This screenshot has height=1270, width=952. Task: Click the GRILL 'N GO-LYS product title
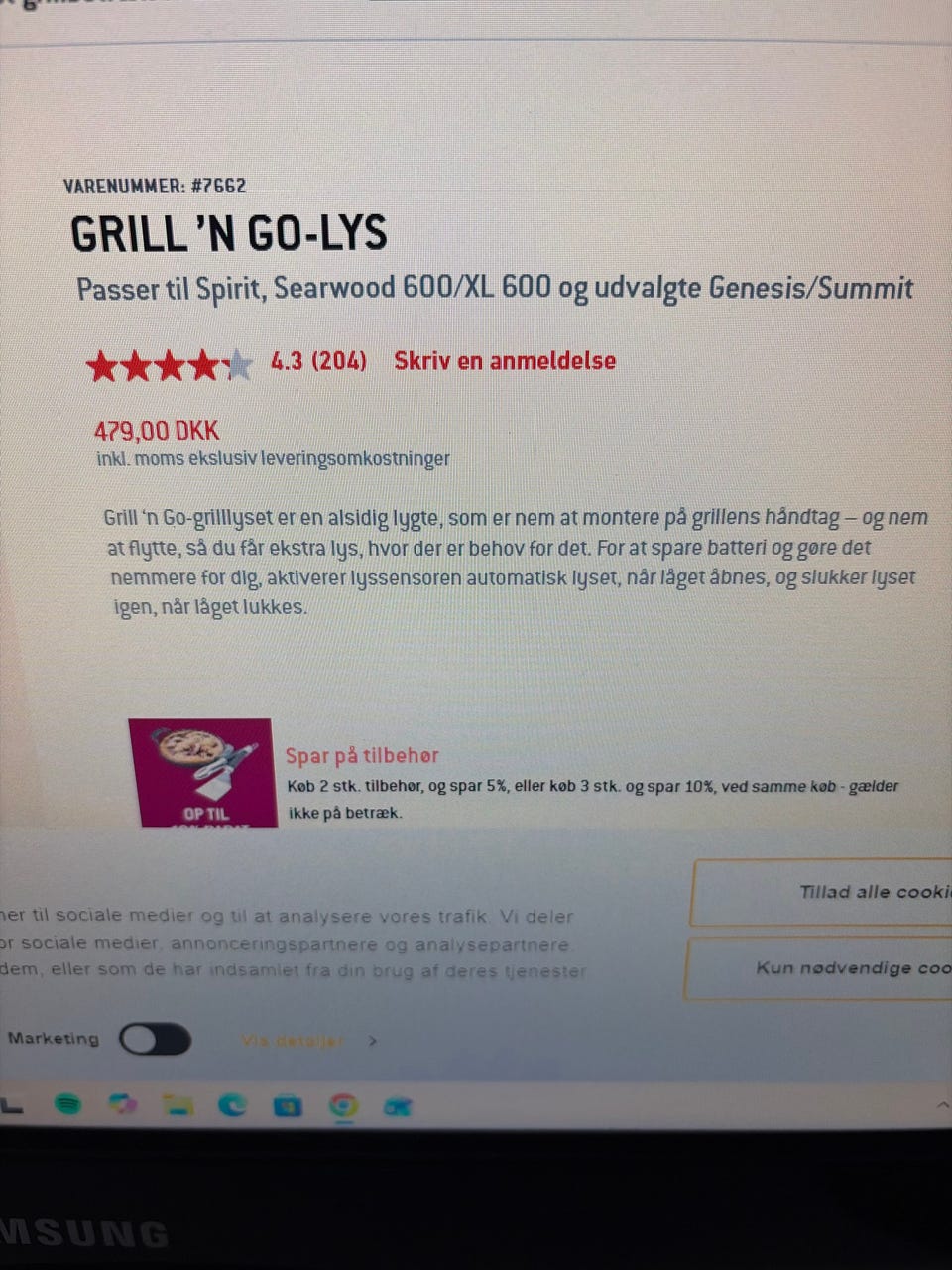point(228,233)
